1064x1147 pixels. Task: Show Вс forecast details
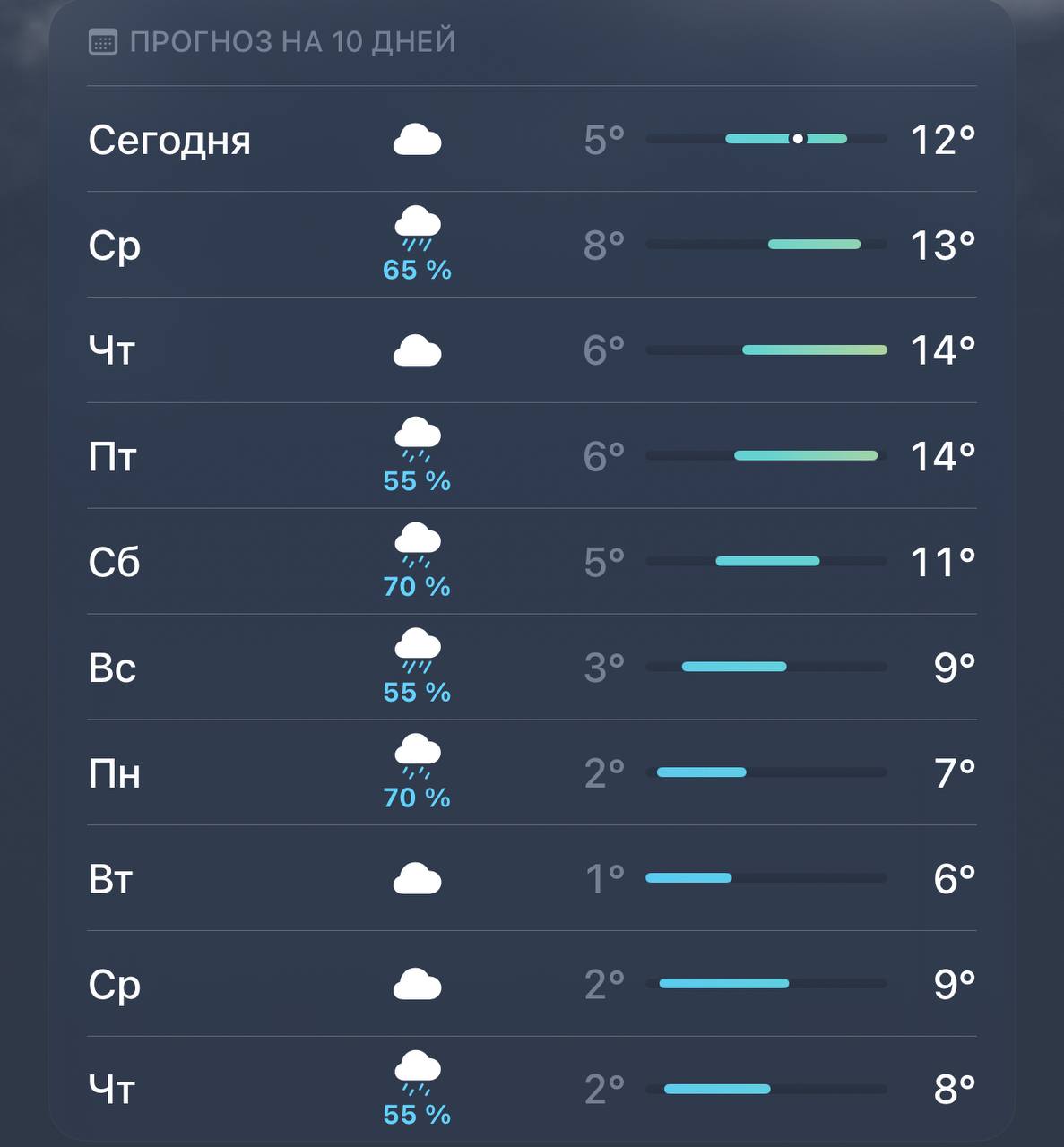coord(532,668)
